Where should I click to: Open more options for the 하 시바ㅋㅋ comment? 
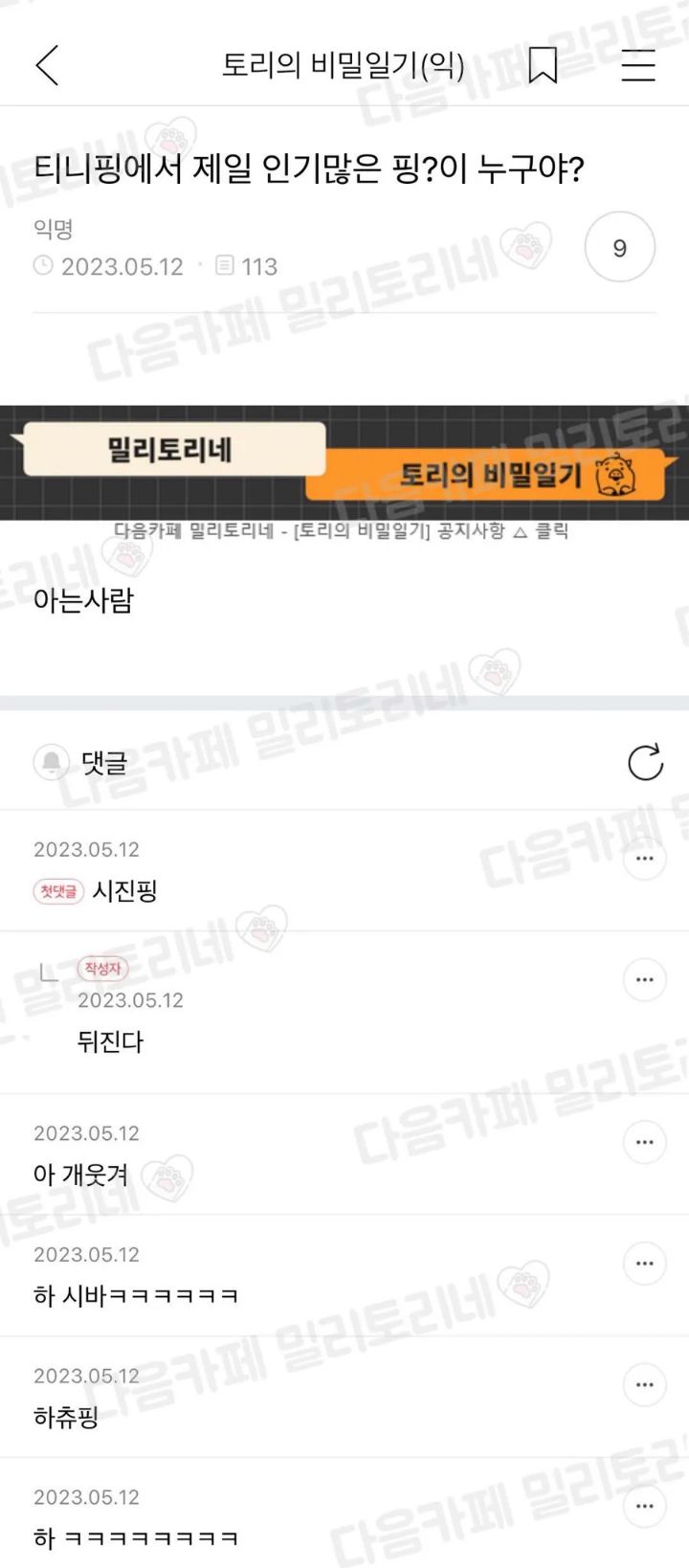point(644,1264)
